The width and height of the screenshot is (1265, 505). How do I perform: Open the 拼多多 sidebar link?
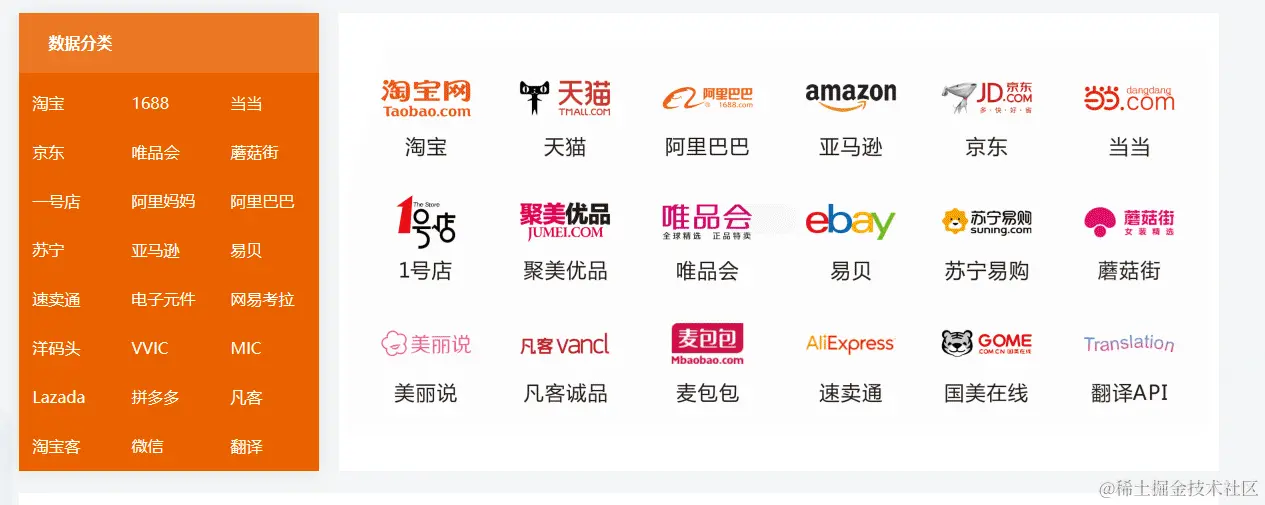[155, 397]
